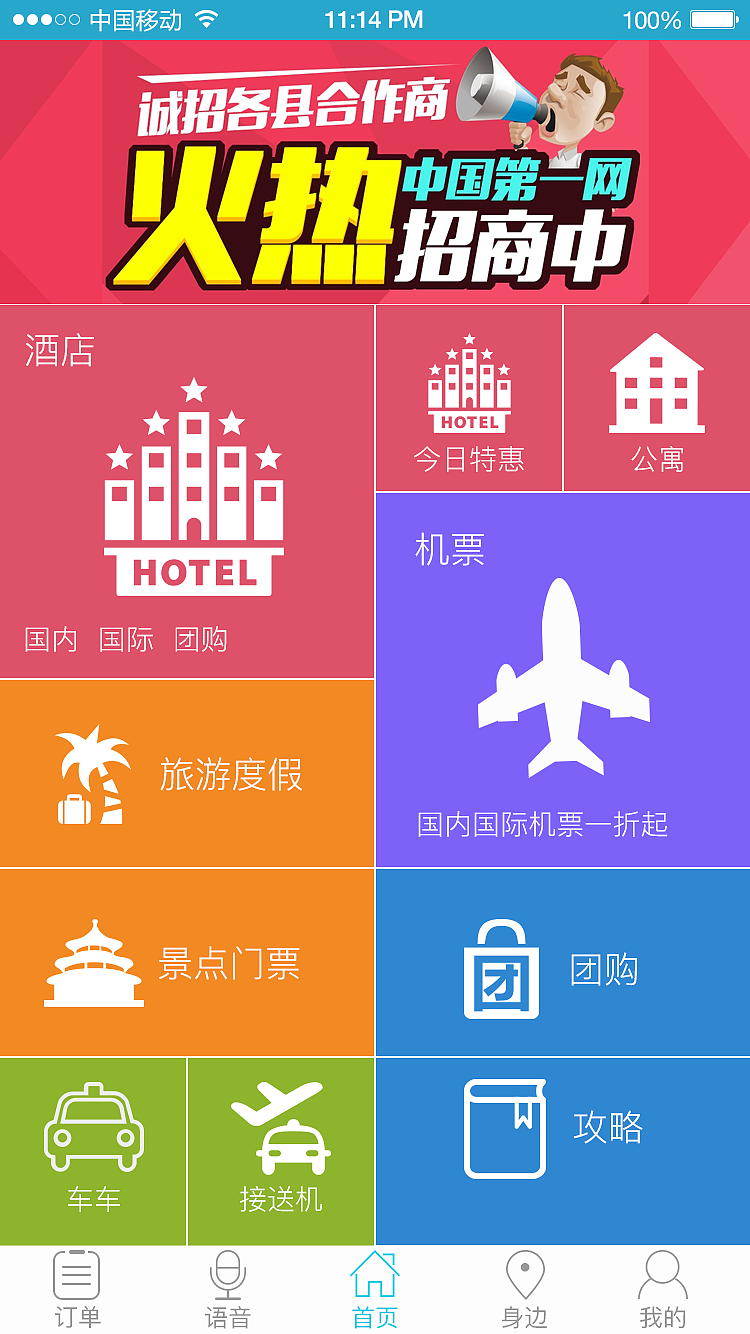Viewport: 750px width, 1334px height.
Task: Open the 团购 group-buy shopping bag icon
Action: 502,963
